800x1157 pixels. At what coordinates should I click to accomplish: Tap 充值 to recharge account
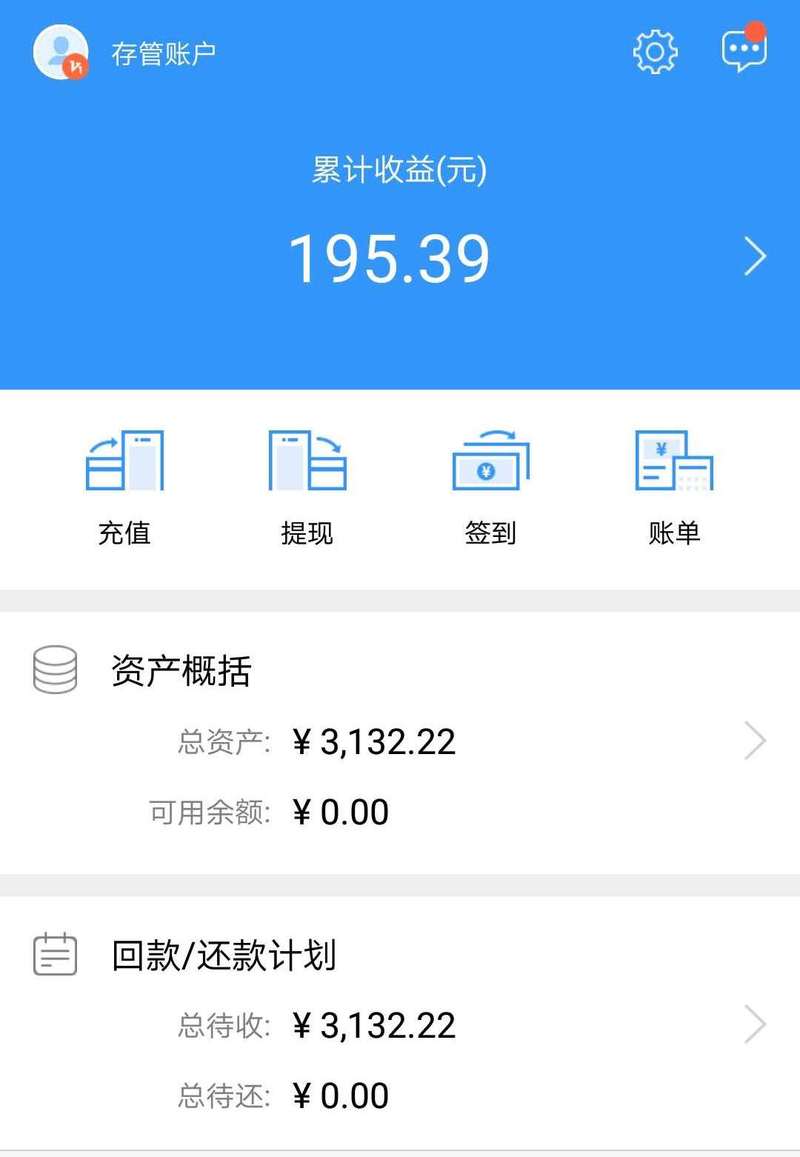124,487
